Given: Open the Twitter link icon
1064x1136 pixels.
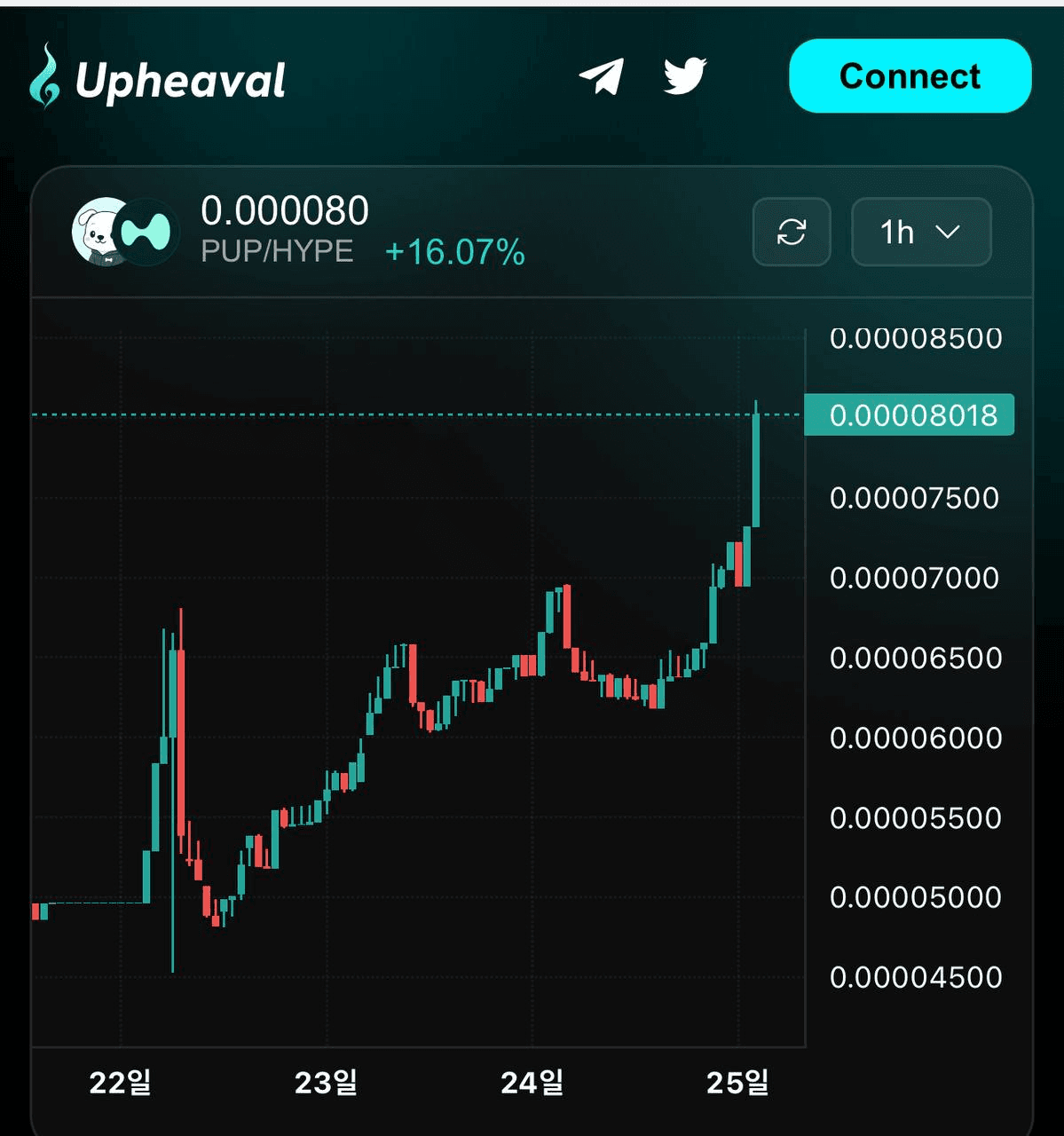Looking at the screenshot, I should coord(685,76).
